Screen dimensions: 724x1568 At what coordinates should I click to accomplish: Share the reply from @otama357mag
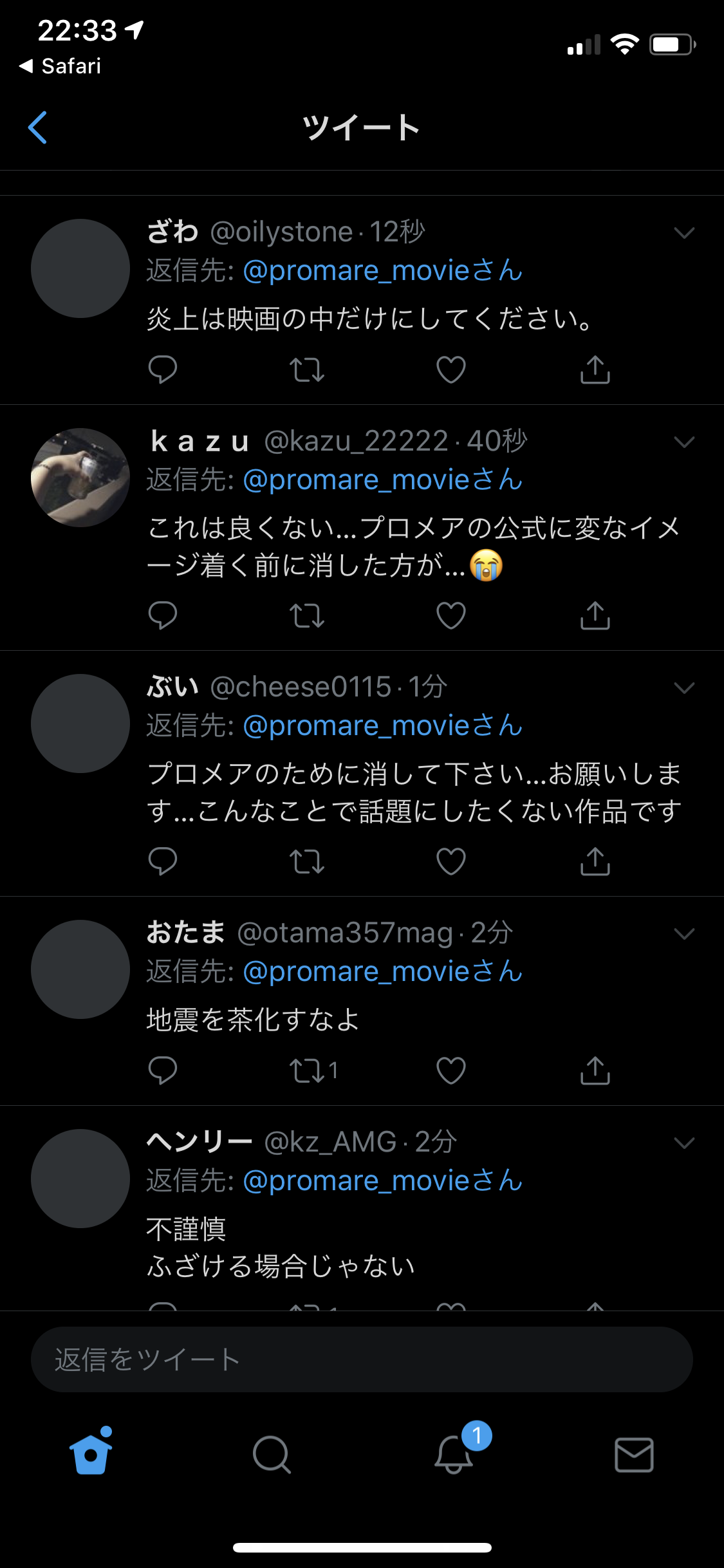(x=595, y=1070)
